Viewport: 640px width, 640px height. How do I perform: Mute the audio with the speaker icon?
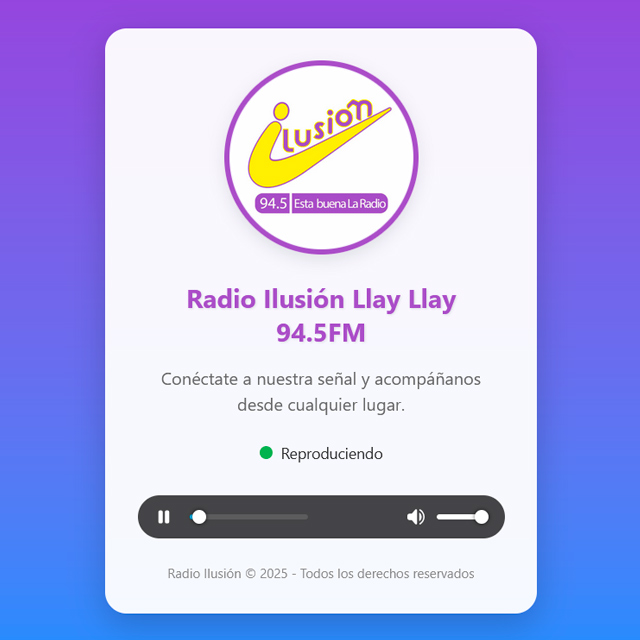tap(415, 517)
